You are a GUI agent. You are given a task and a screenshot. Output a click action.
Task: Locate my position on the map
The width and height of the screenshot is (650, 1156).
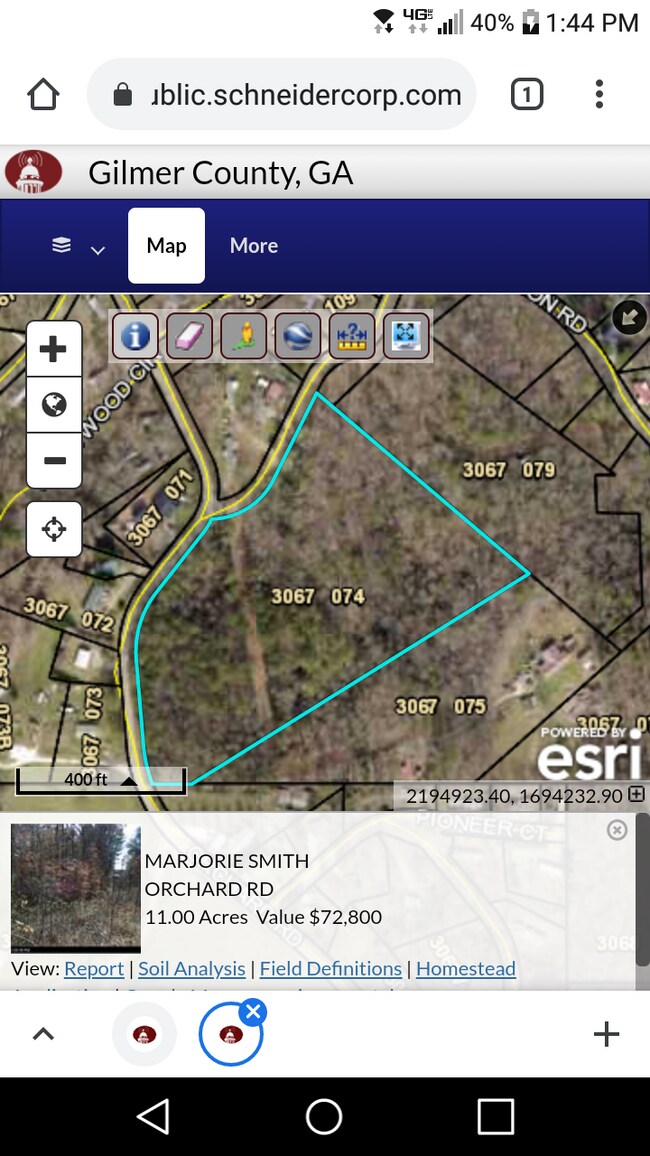(x=53, y=529)
